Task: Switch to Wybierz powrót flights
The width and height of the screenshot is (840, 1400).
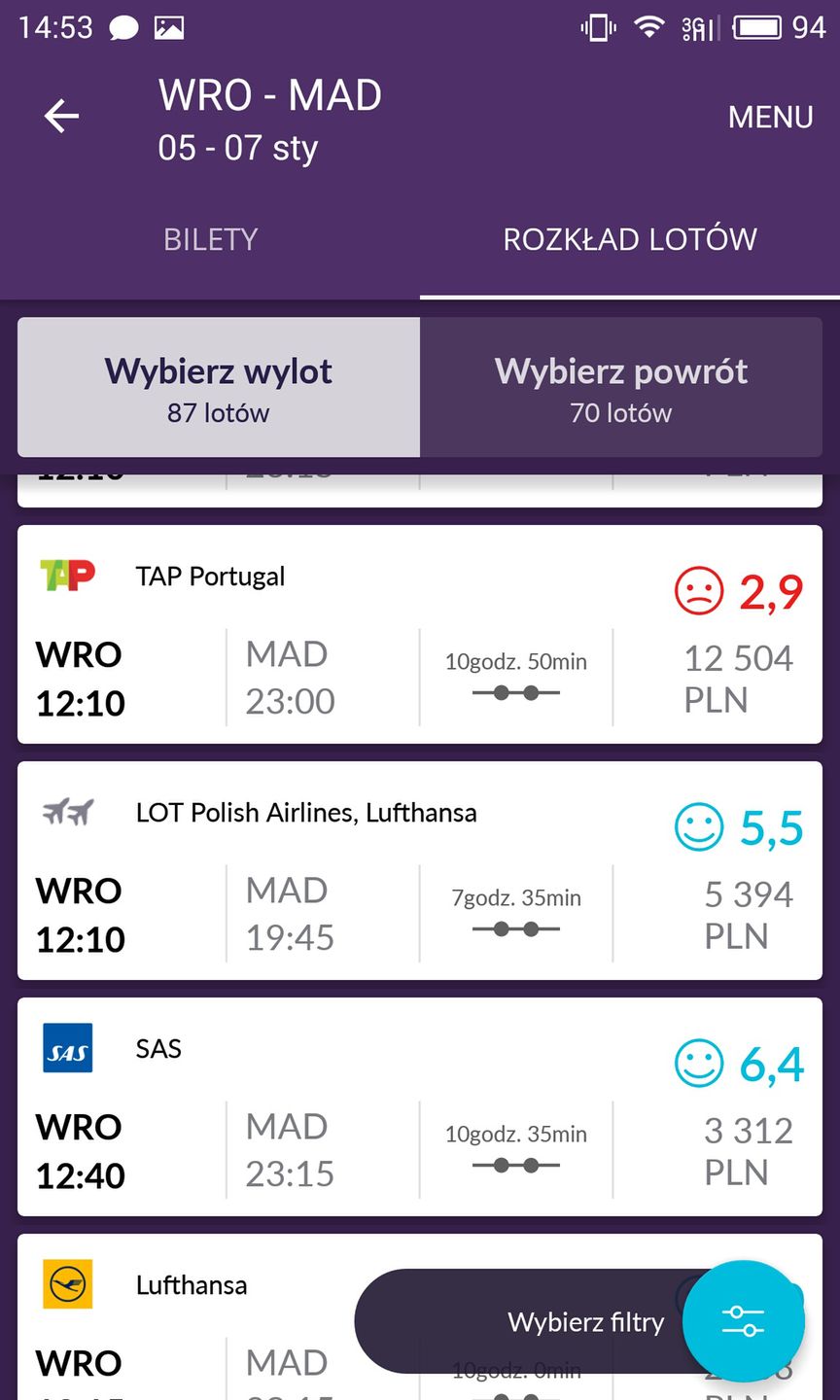Action: [621, 388]
